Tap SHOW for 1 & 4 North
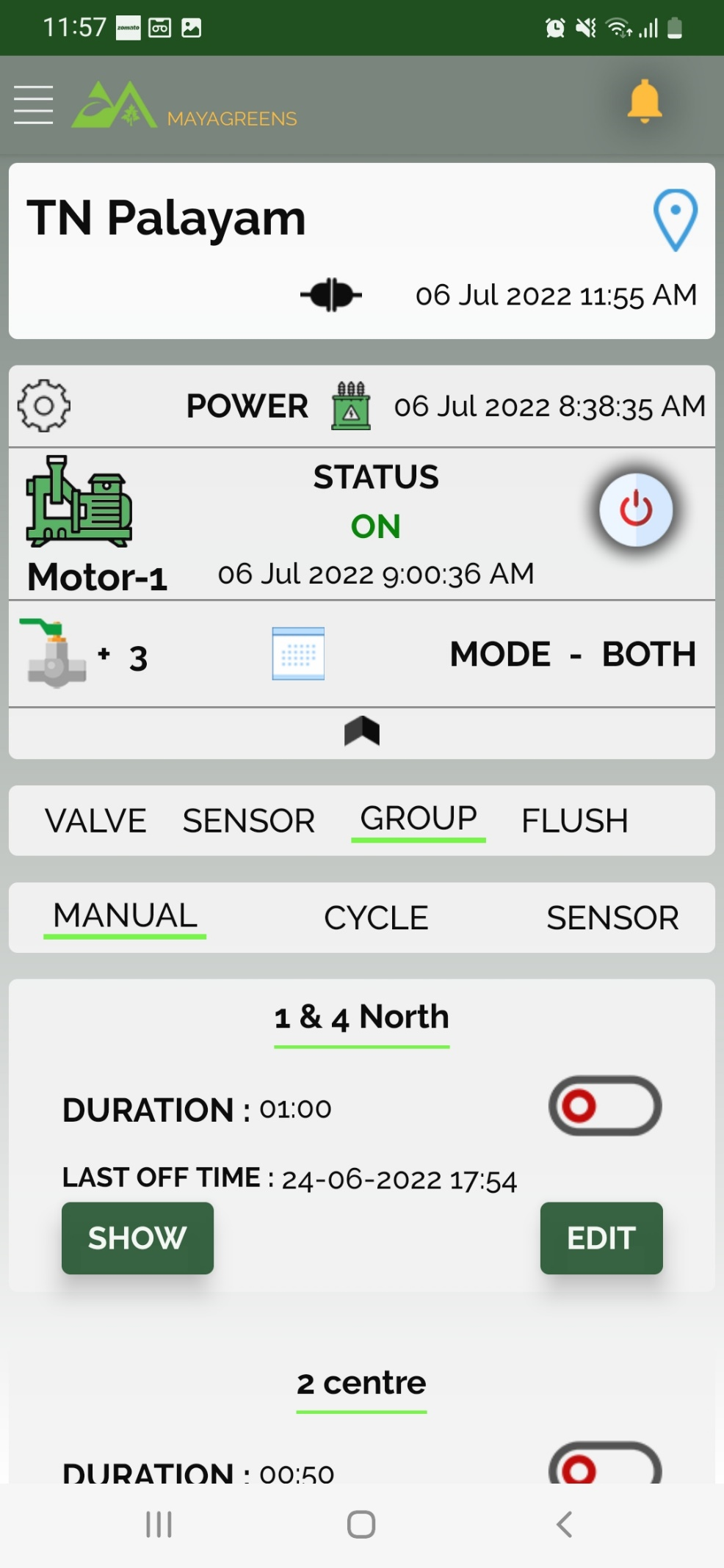 click(x=137, y=1238)
